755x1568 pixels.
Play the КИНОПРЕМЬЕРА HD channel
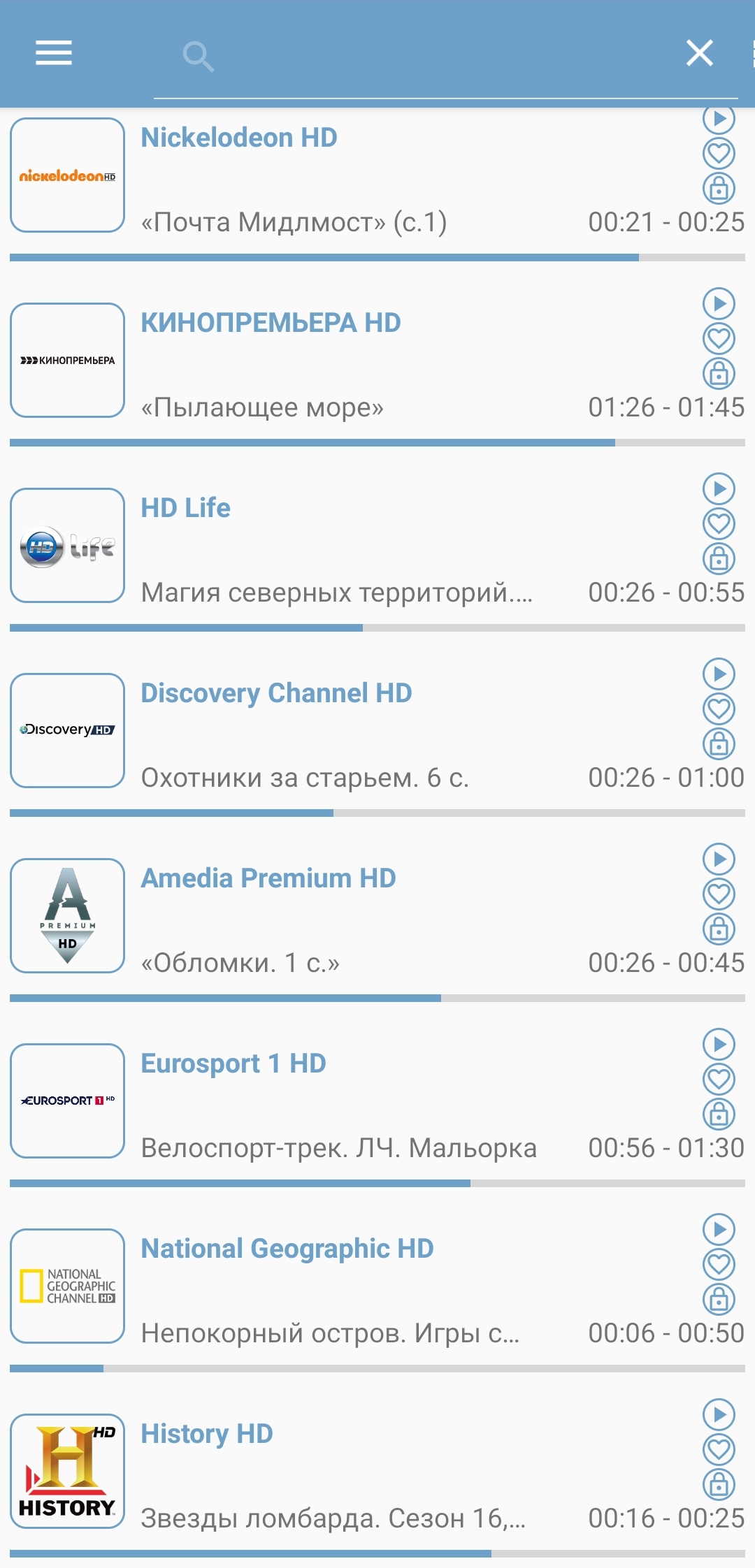click(x=719, y=304)
